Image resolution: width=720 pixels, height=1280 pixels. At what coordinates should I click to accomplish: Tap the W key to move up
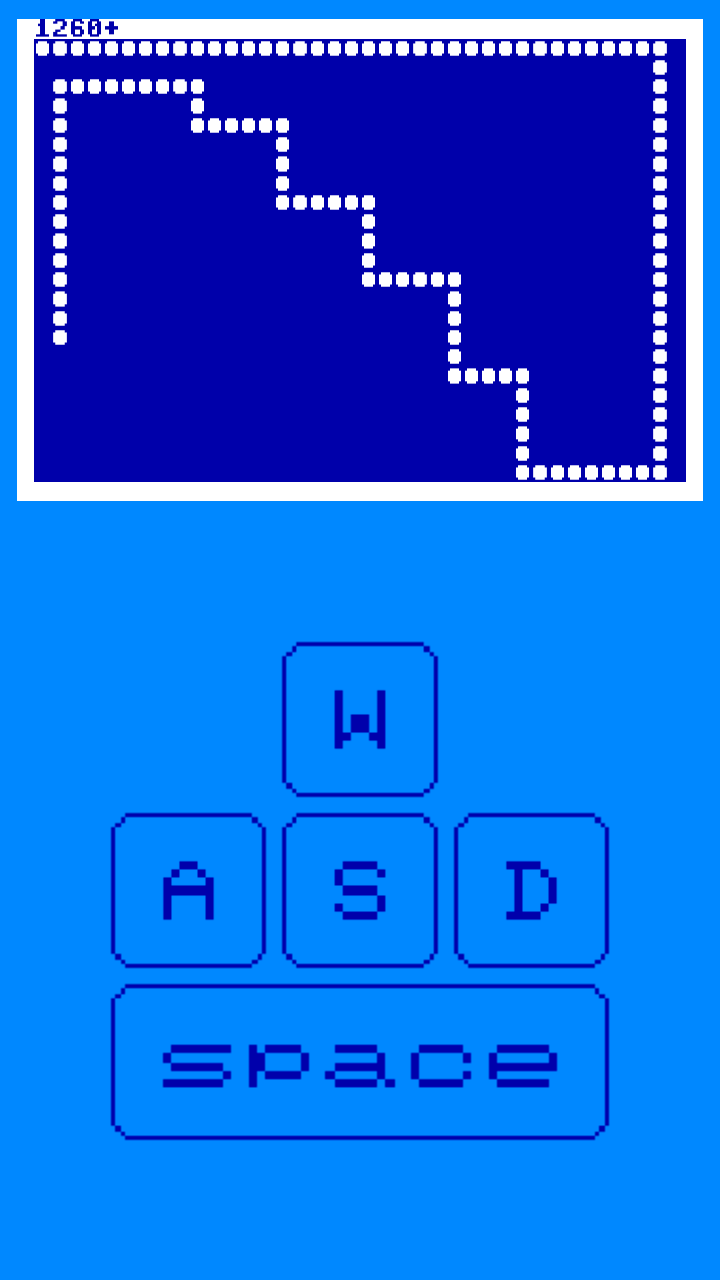click(360, 719)
